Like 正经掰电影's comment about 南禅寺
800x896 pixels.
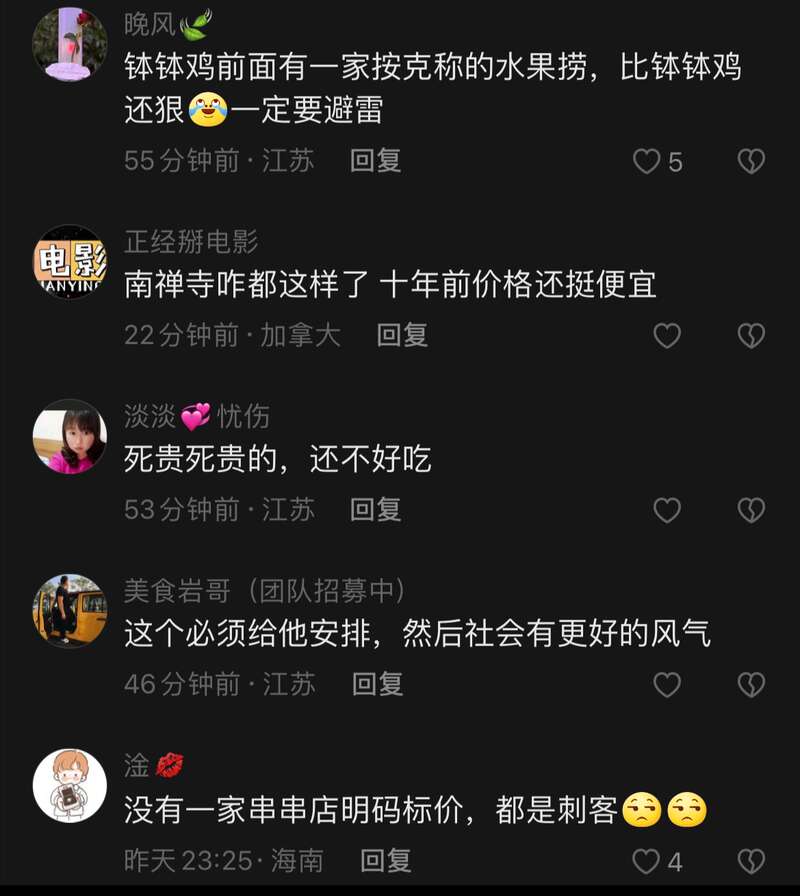(x=667, y=335)
